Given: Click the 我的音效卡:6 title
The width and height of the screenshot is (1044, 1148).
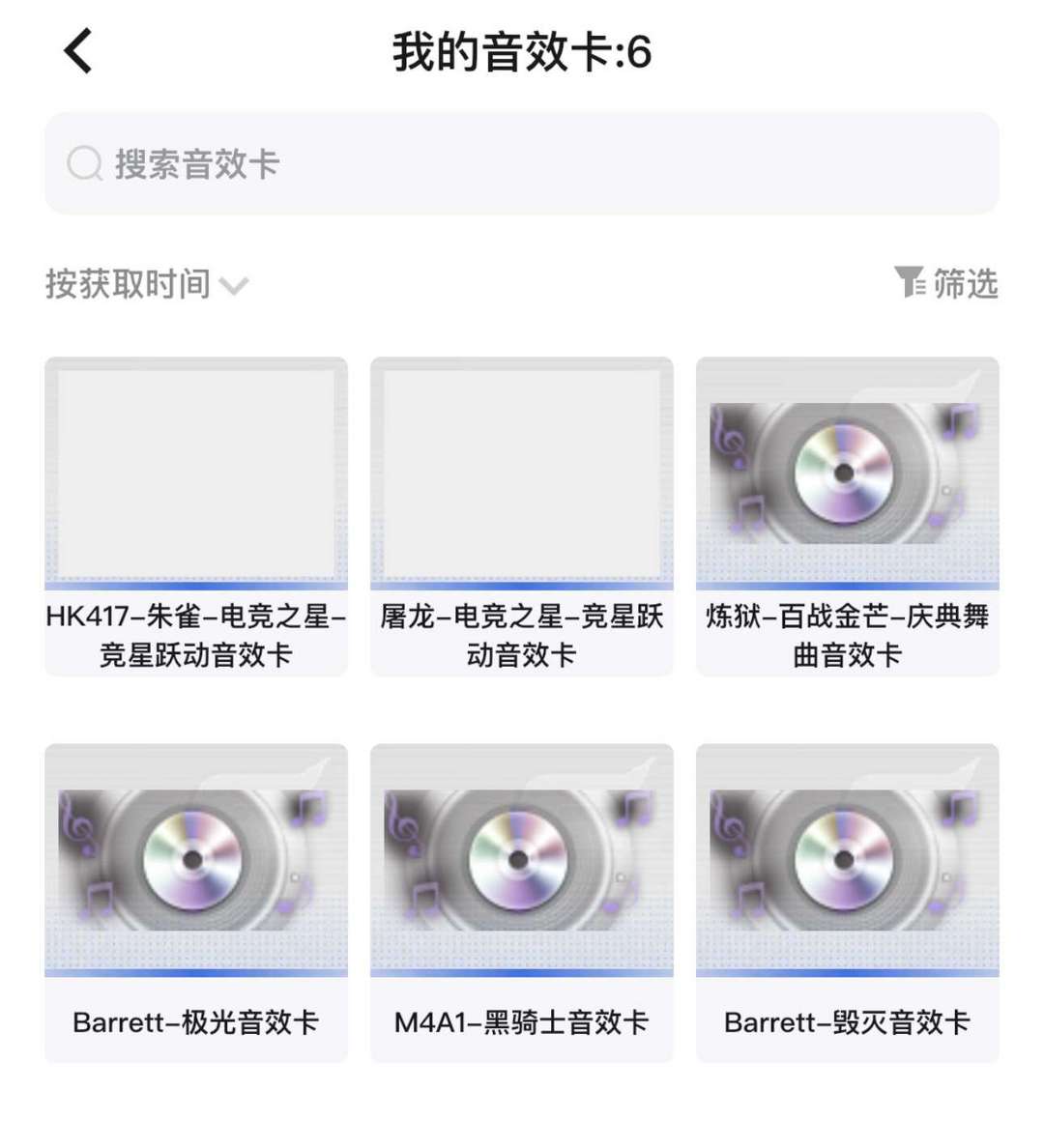Looking at the screenshot, I should (x=522, y=55).
